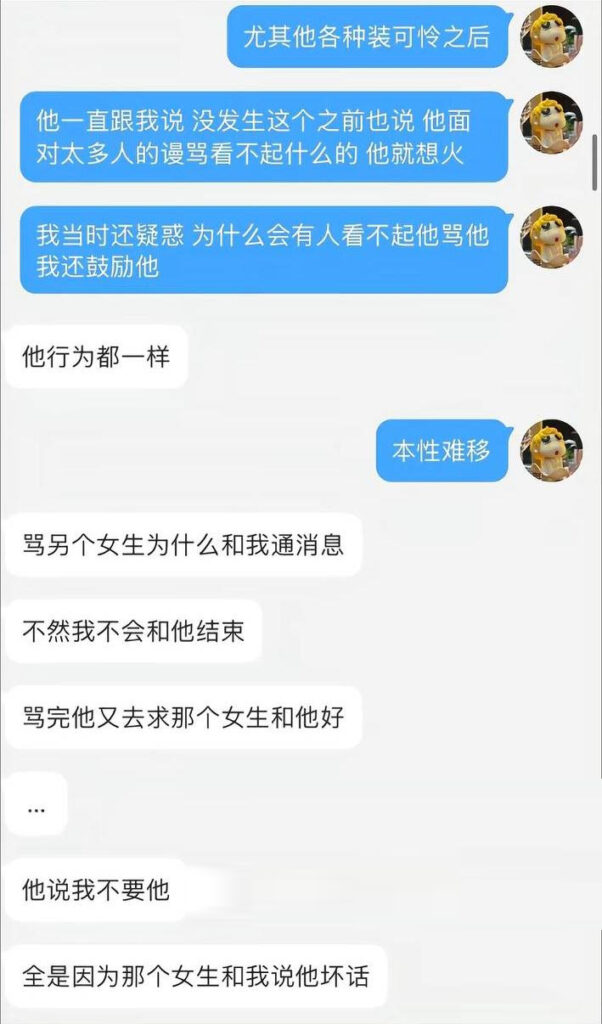Open avatar beside 他一直跟我说 message
The image size is (602, 1024).
tap(552, 122)
